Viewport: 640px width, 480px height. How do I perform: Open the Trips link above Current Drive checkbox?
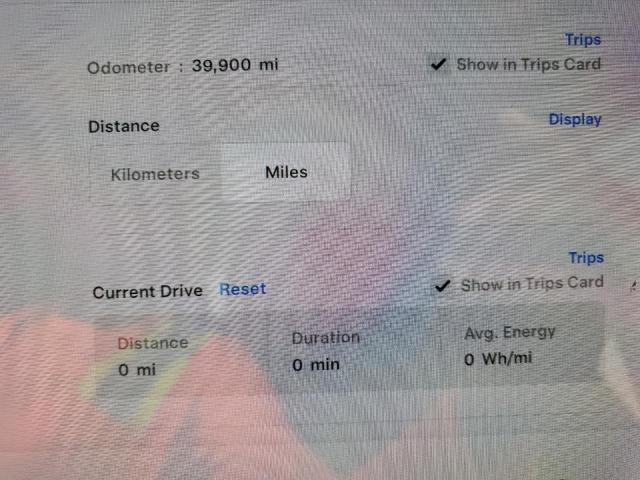point(586,258)
